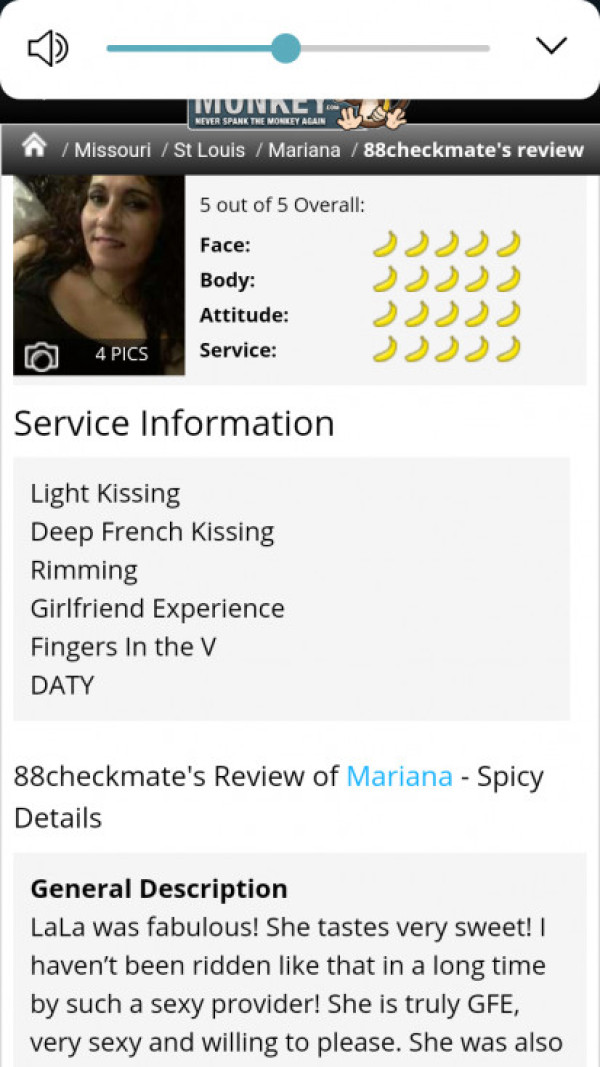Open the Missouri breadcrumb link
Screen dimensions: 600x1067
tap(112, 150)
